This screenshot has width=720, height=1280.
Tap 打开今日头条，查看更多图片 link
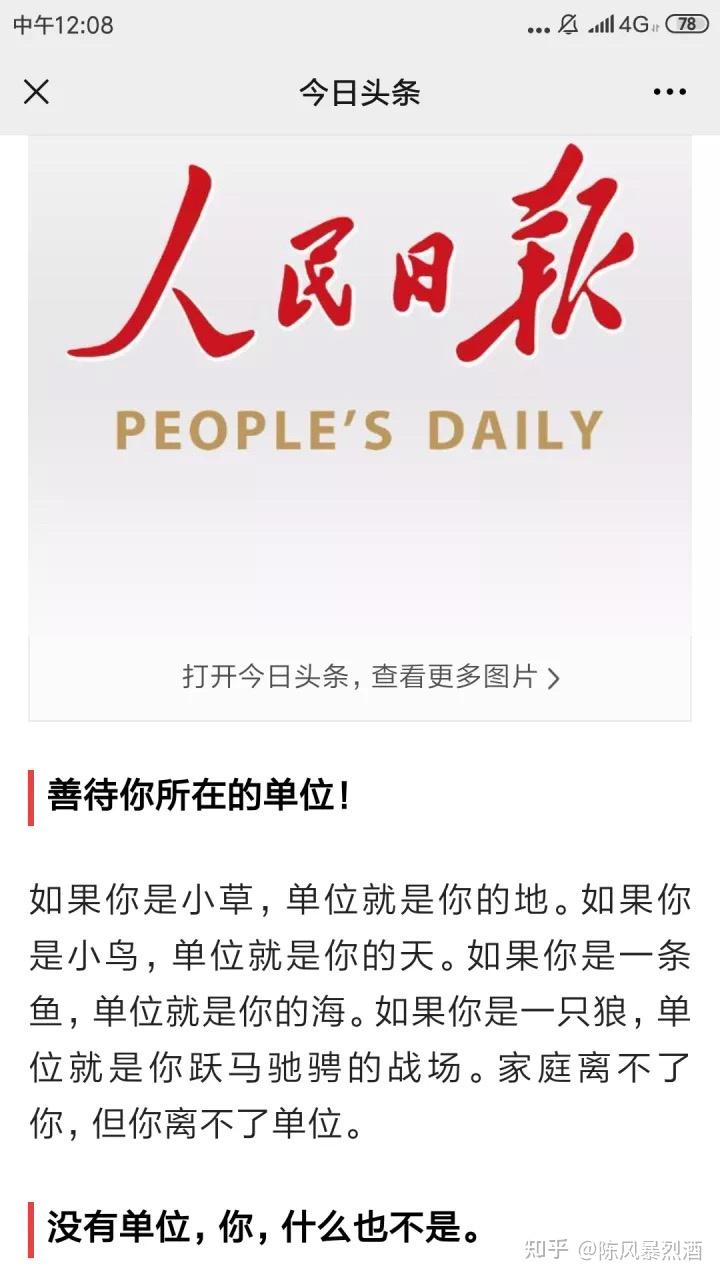(x=370, y=677)
